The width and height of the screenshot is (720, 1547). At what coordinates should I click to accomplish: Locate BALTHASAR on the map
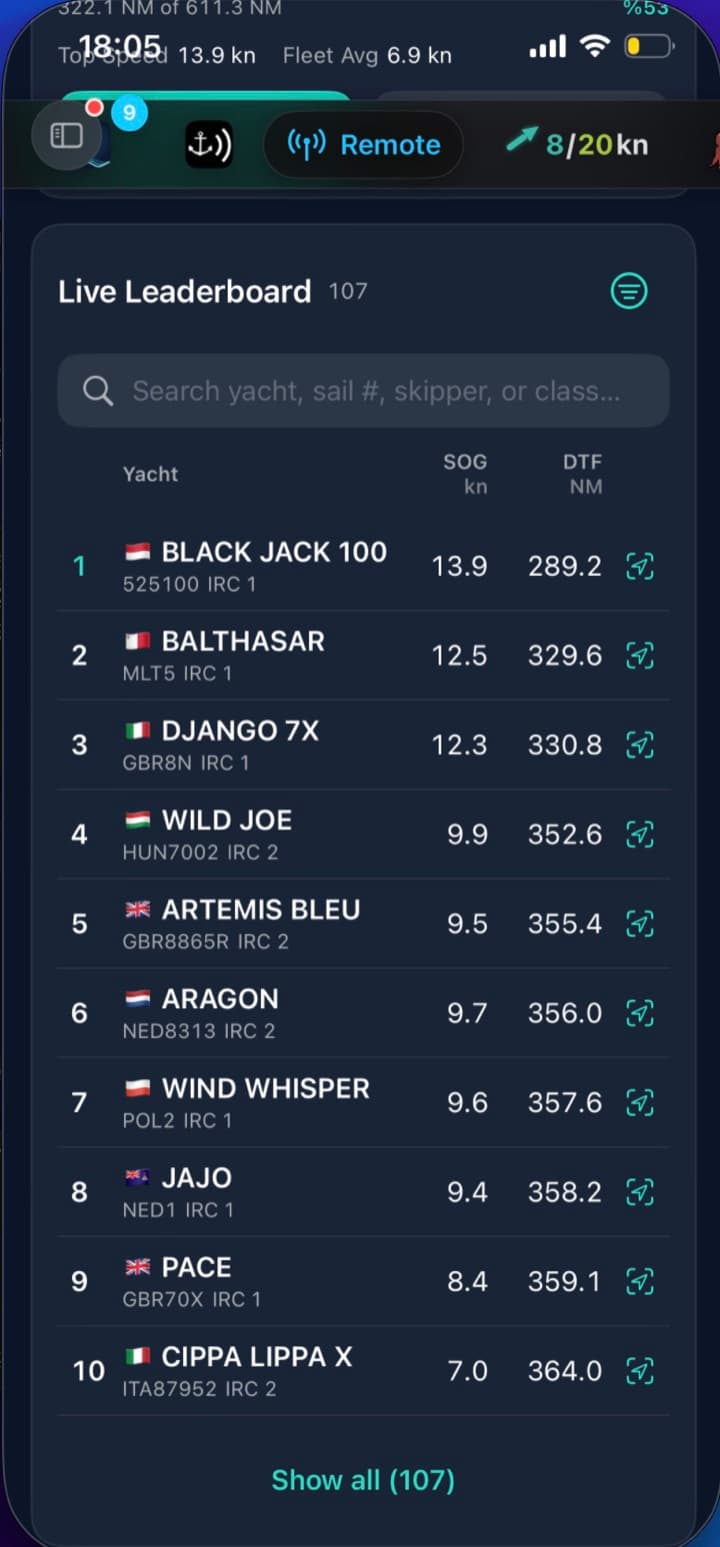[x=640, y=655]
